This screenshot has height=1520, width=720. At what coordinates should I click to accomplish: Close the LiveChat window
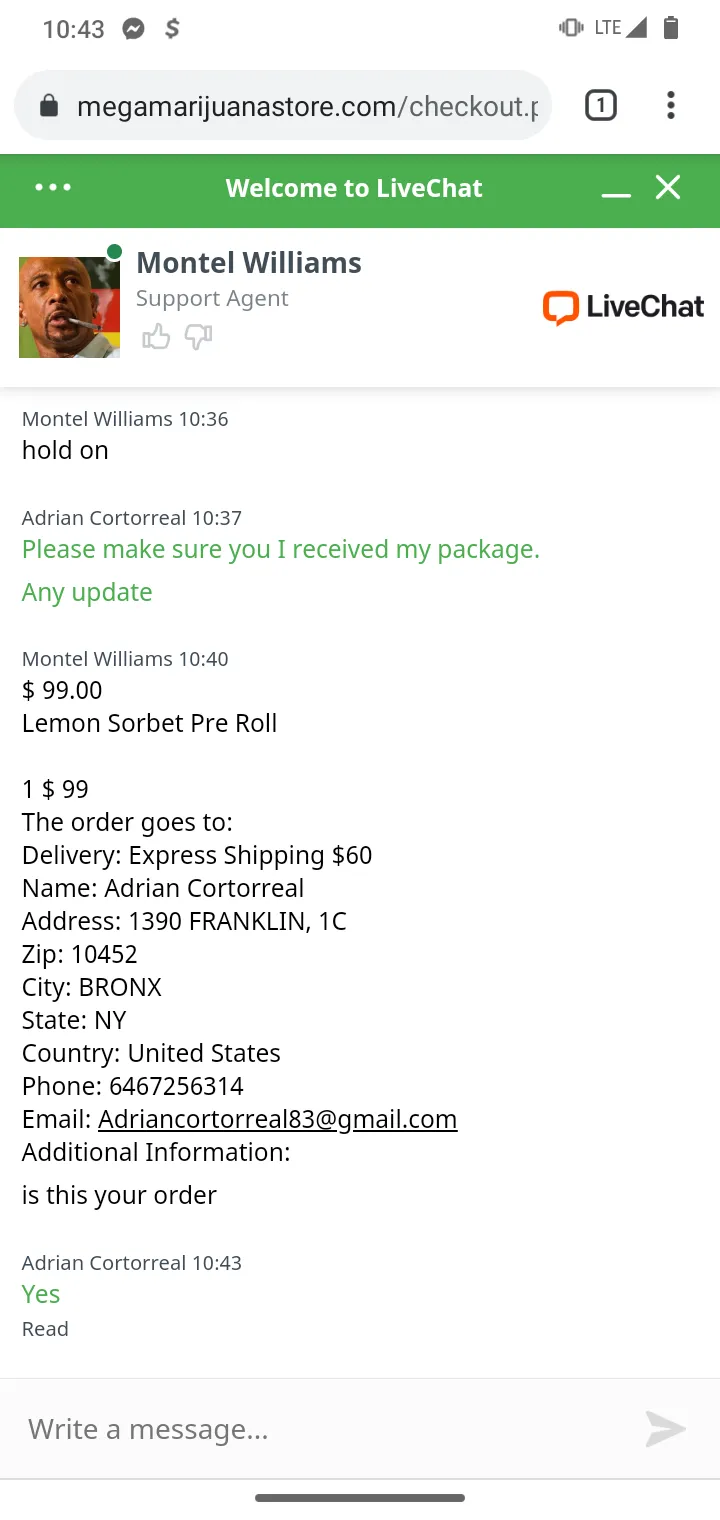point(668,187)
